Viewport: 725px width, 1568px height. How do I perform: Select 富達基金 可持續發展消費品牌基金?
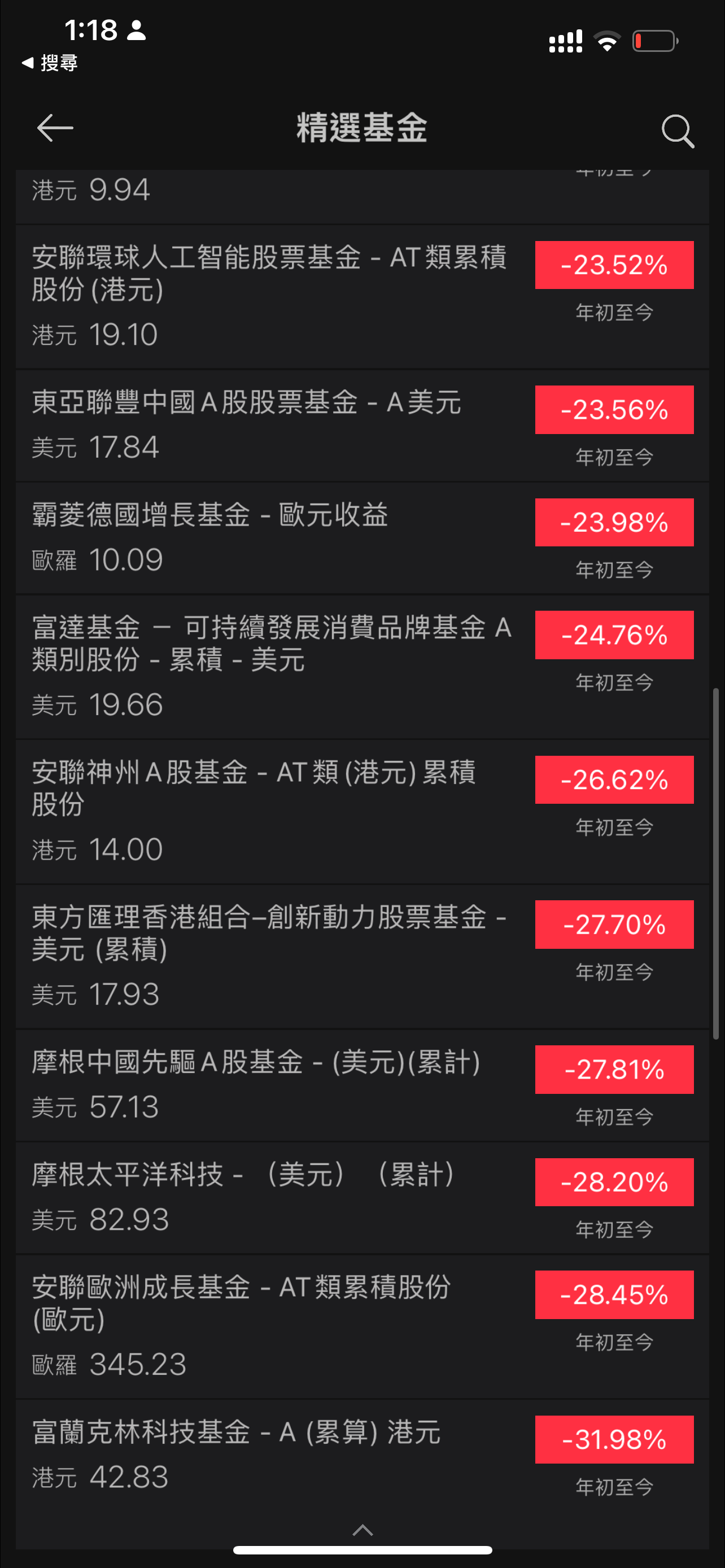362,667
